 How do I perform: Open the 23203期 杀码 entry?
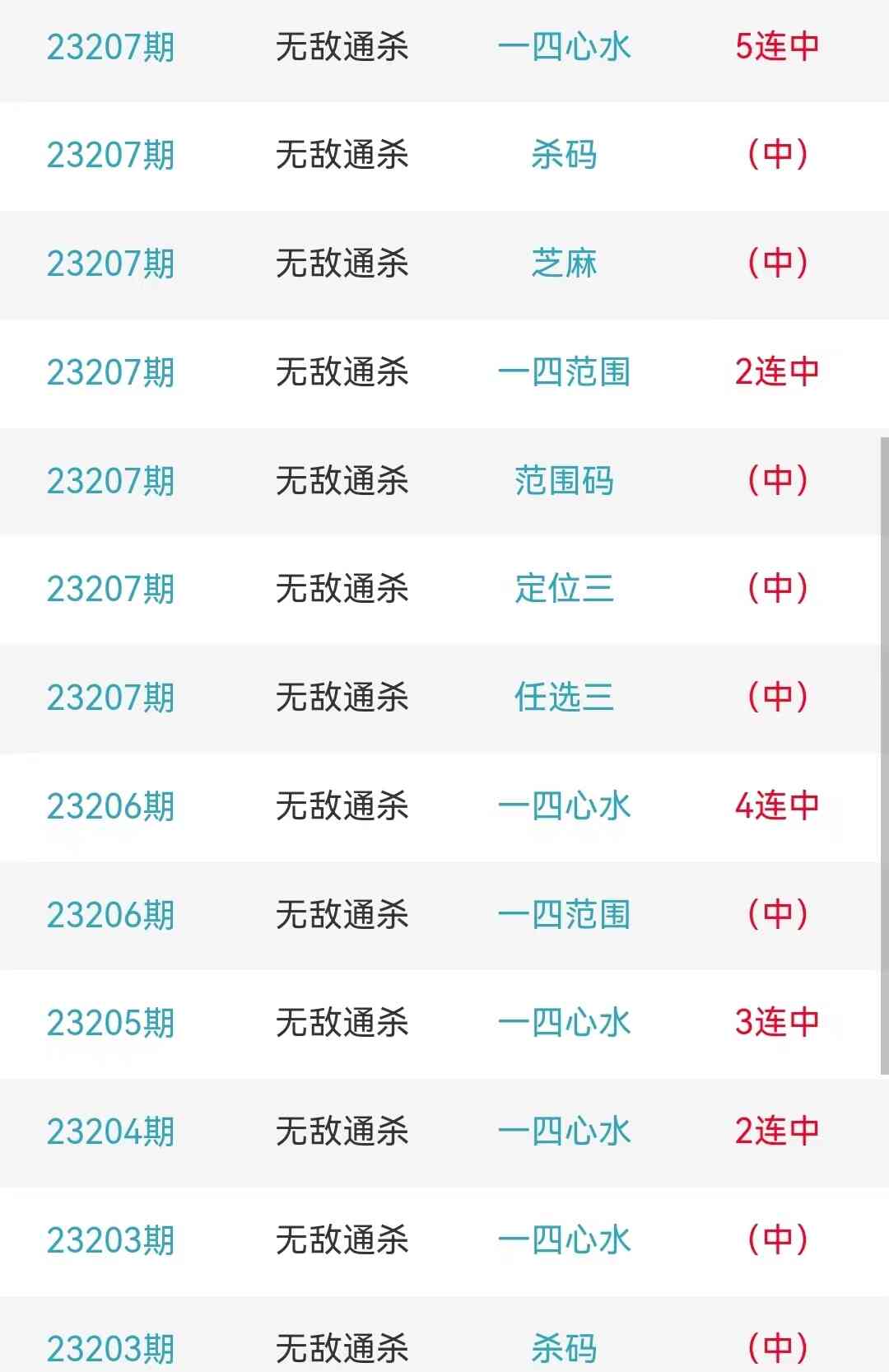pos(564,1347)
